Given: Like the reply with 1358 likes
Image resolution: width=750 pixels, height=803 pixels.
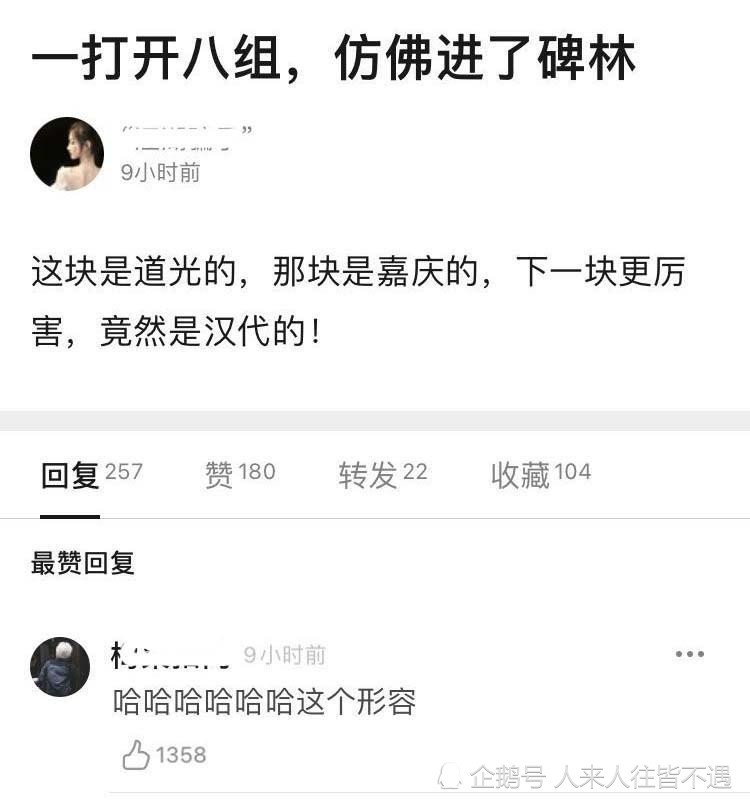Looking at the screenshot, I should pos(136,756).
